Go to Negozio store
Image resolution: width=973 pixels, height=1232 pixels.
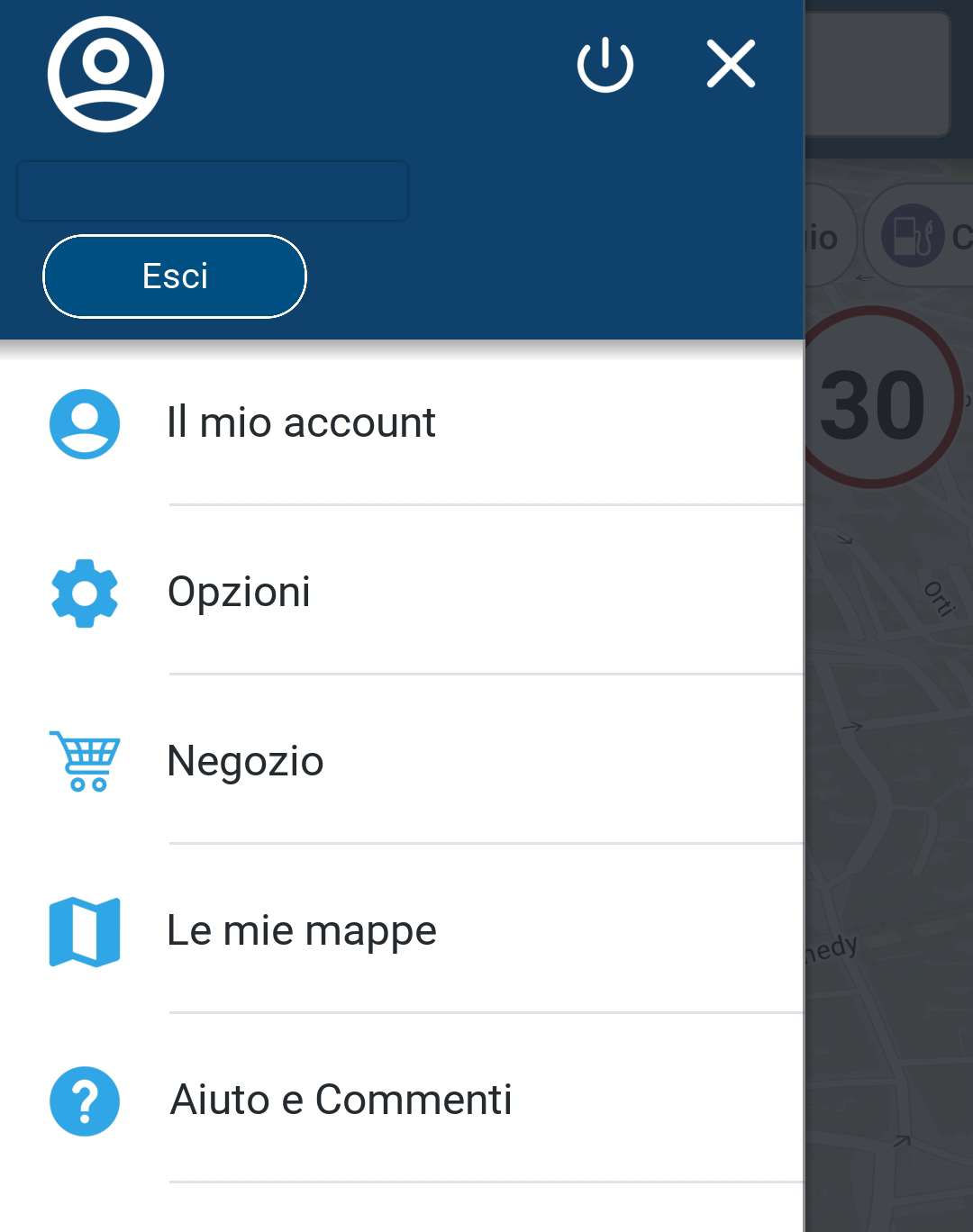tap(245, 761)
